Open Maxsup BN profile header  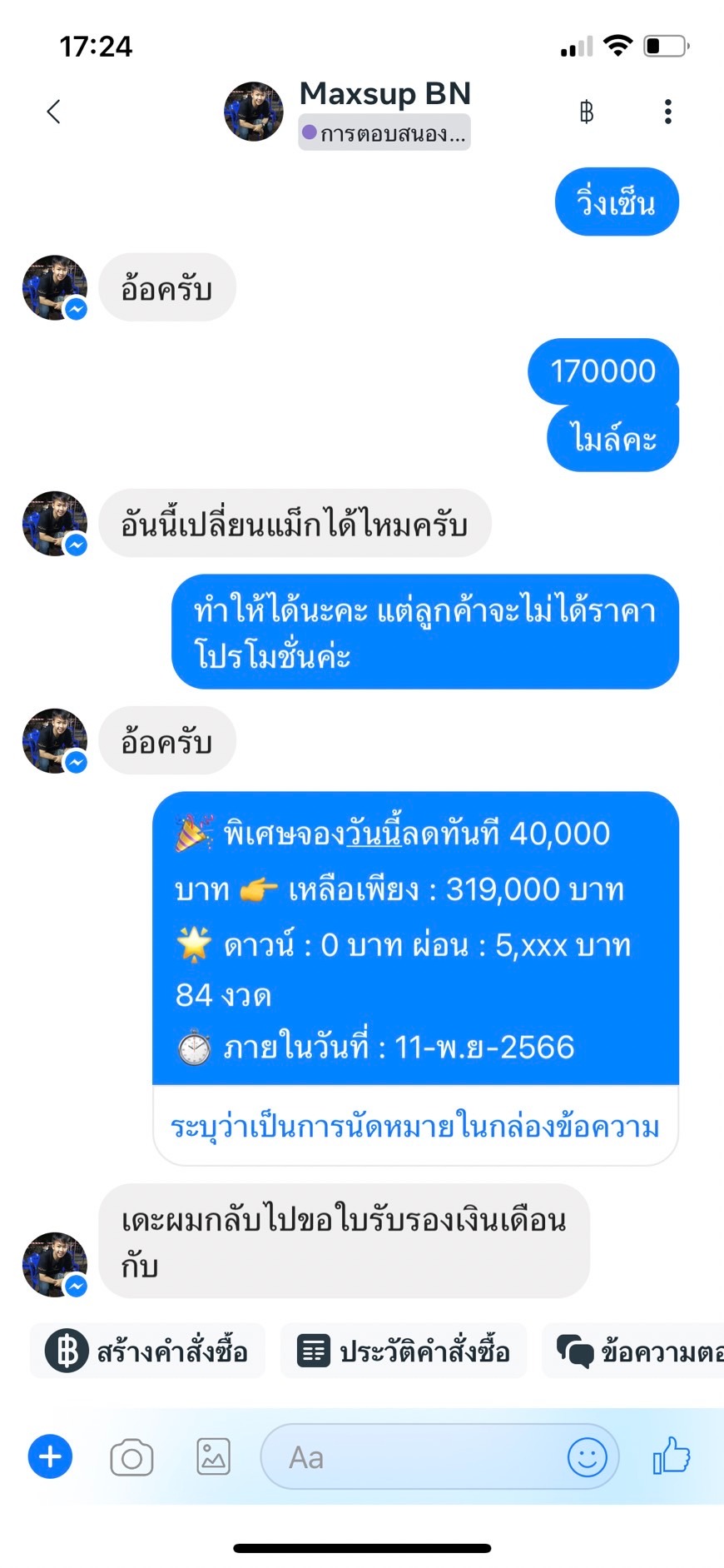point(384,94)
